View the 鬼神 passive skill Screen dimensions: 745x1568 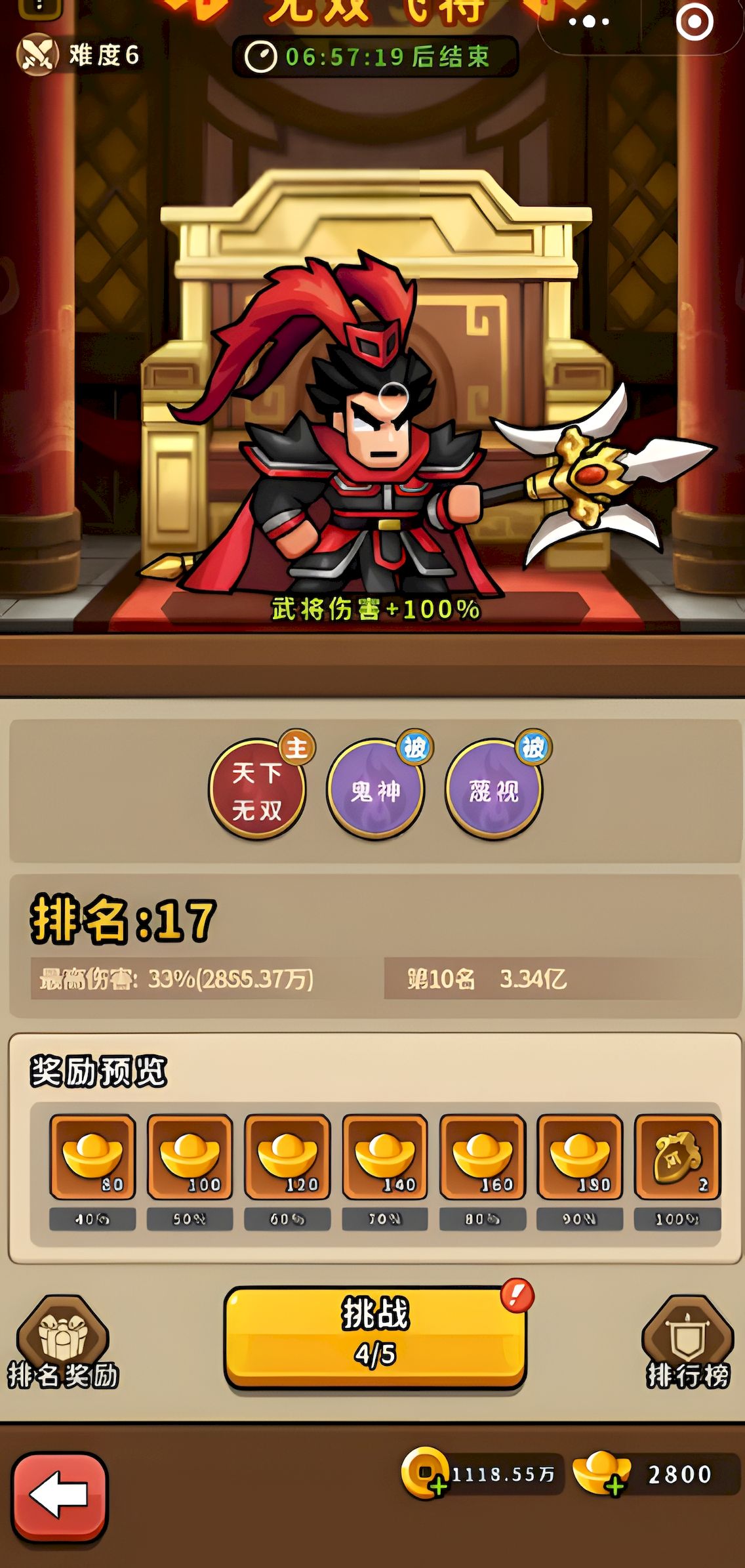tap(375, 789)
